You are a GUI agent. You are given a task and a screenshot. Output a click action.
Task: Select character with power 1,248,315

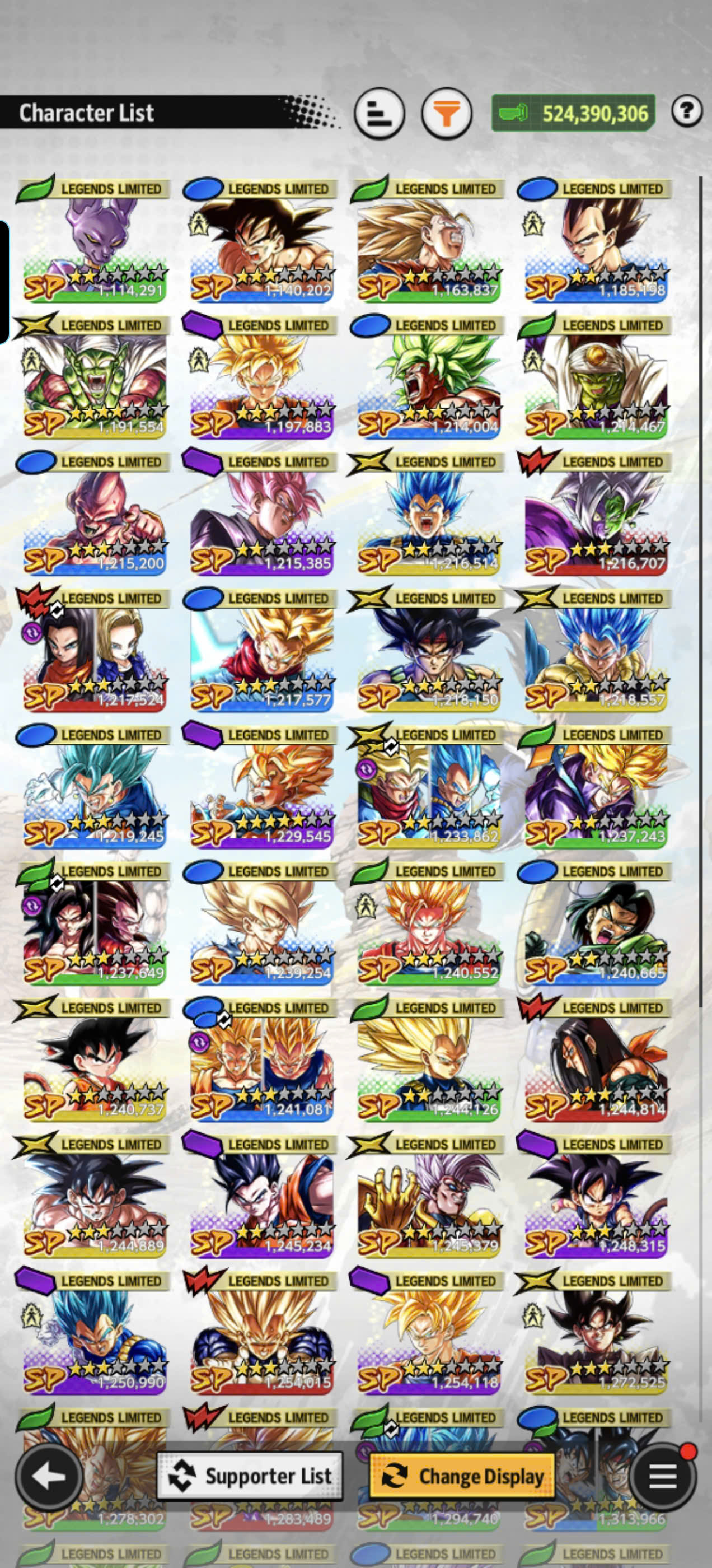point(595,1196)
